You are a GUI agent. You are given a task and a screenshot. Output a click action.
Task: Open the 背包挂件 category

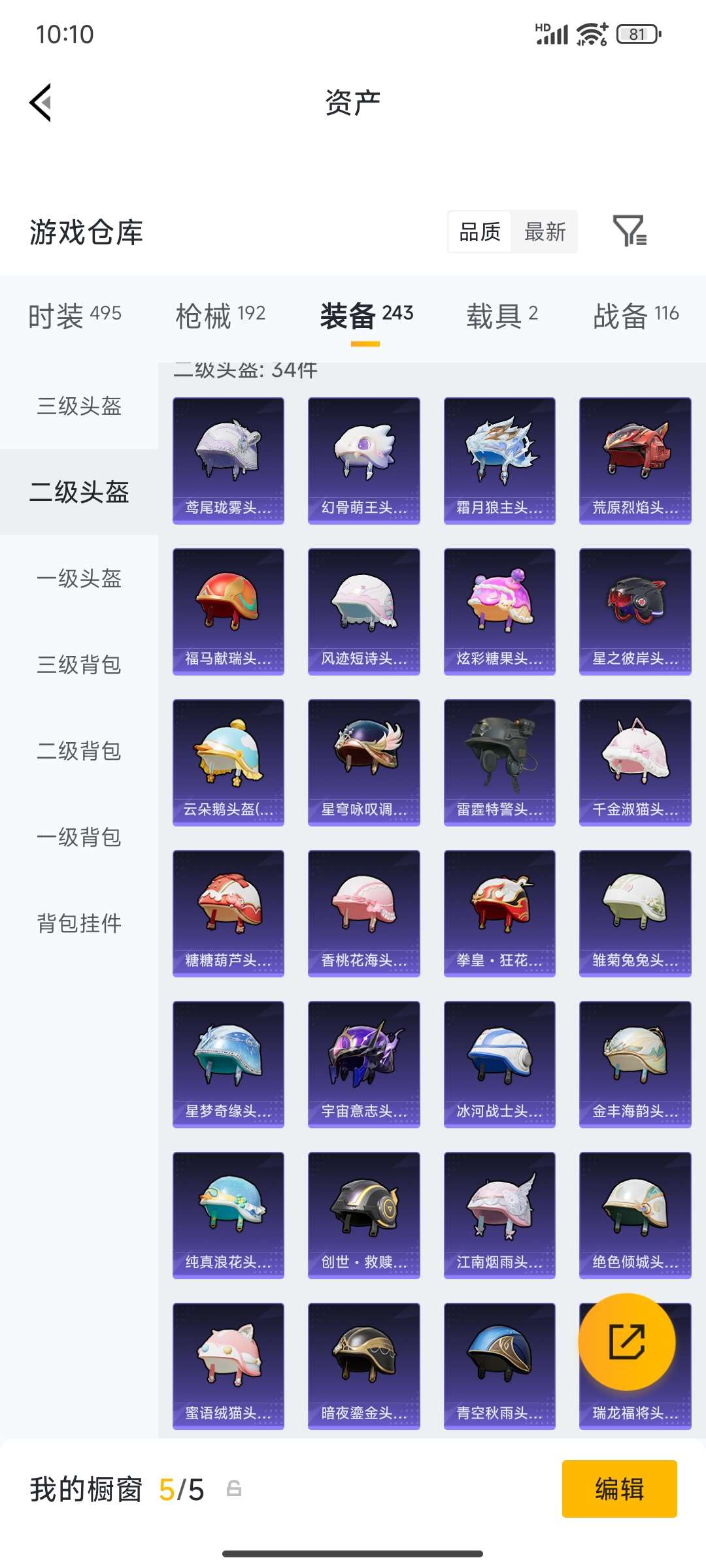point(78,924)
